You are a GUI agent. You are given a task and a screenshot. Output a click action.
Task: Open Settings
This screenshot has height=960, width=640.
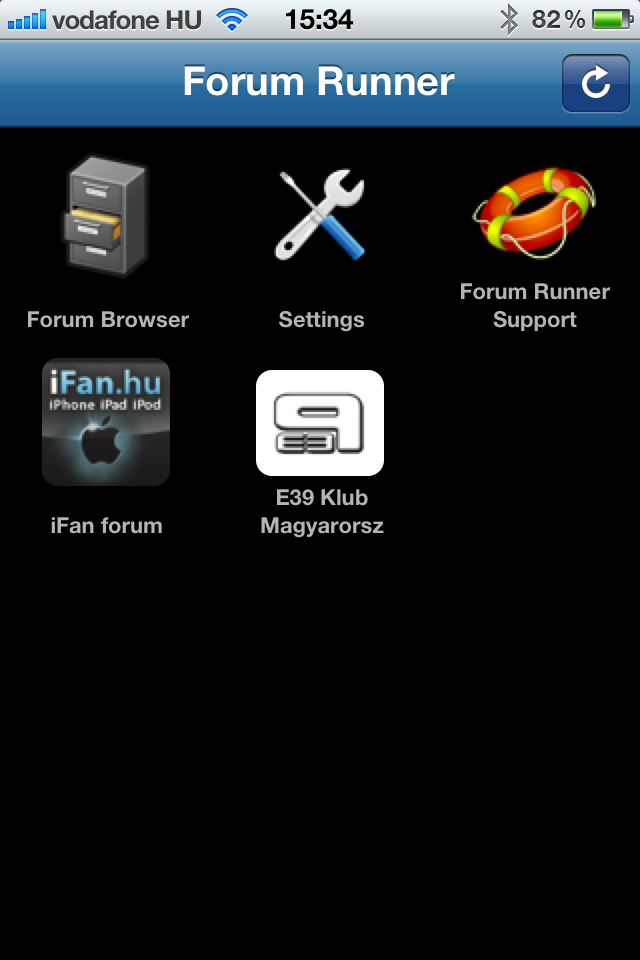tap(320, 217)
